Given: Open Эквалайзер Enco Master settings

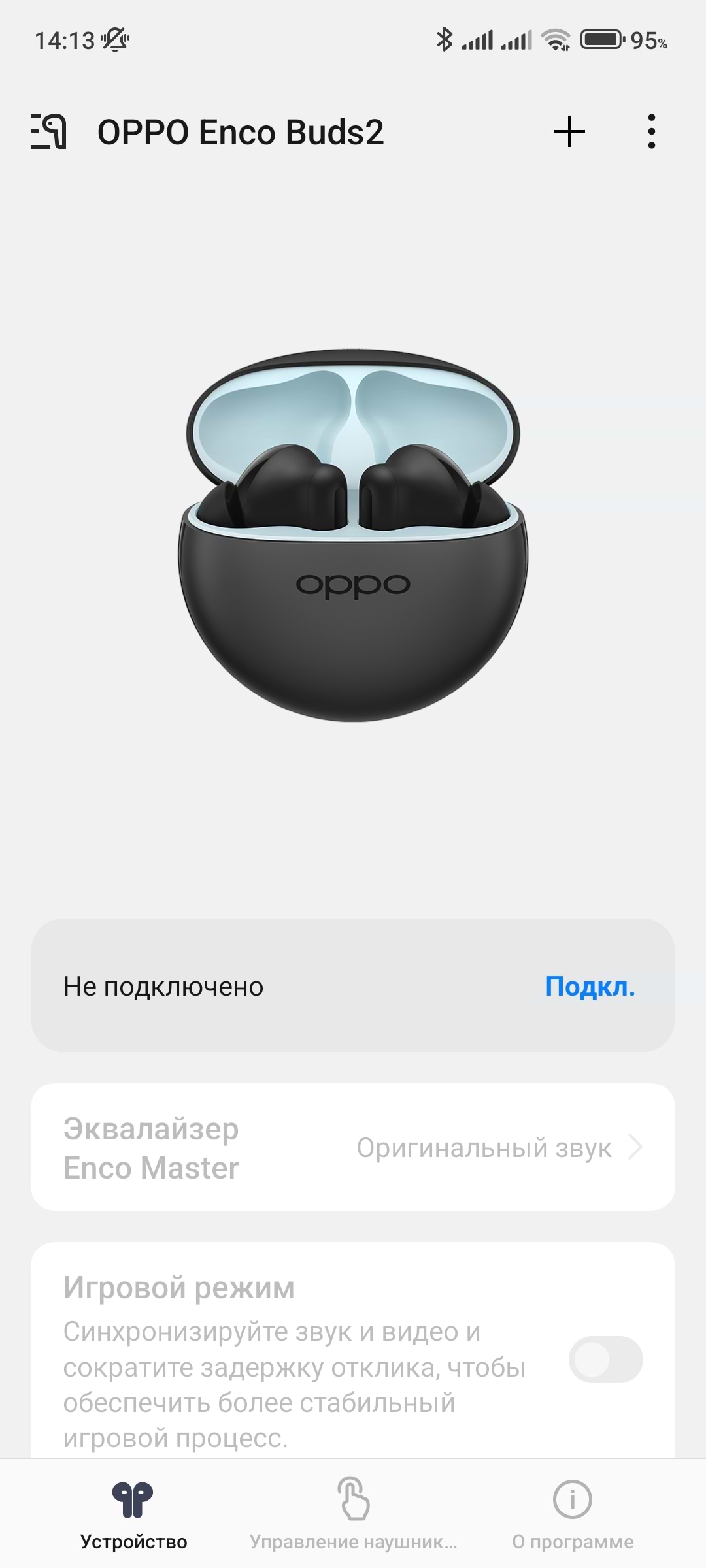Looking at the screenshot, I should (353, 1147).
